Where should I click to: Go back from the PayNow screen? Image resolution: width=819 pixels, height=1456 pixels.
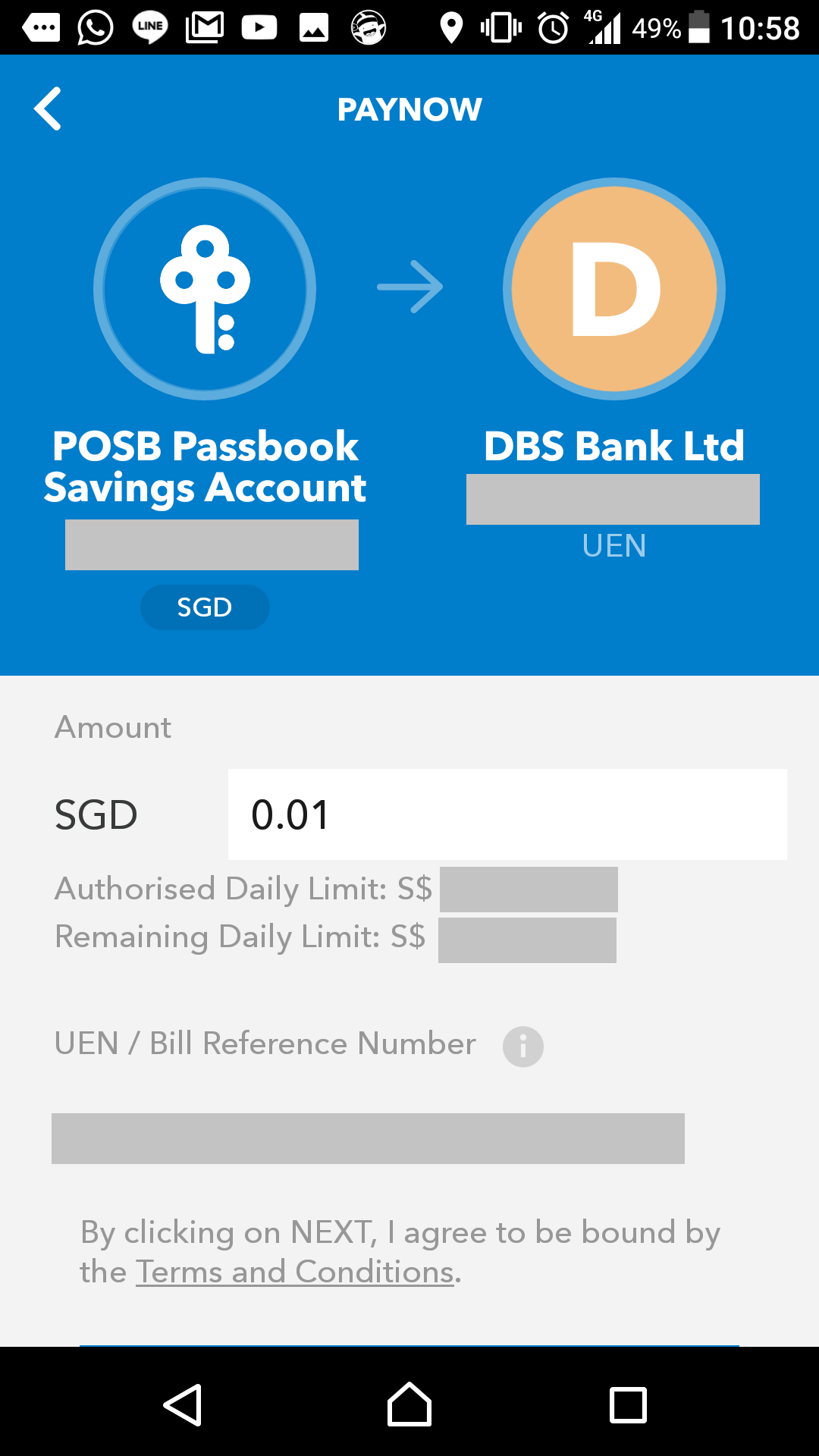click(x=48, y=109)
